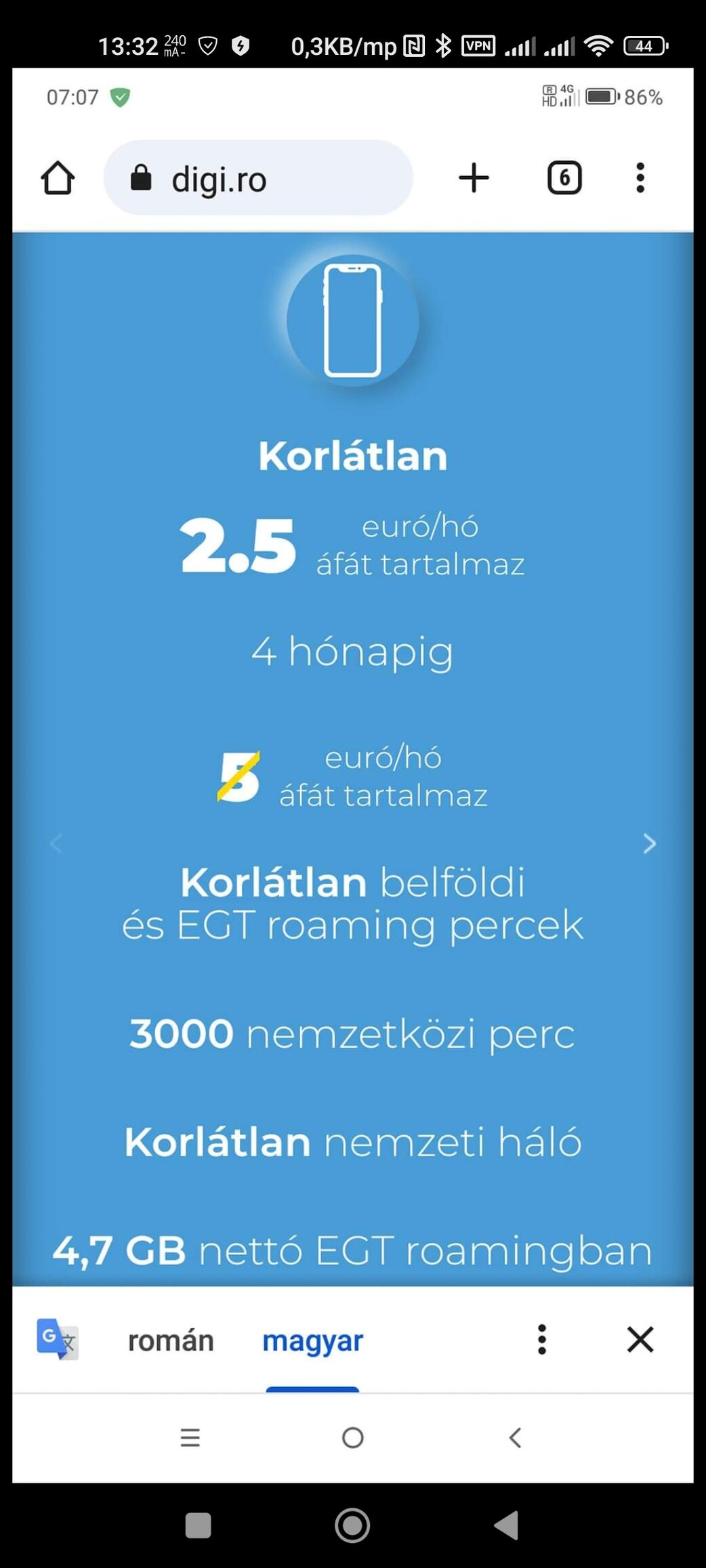
Task: Go to the browser home page icon
Action: click(58, 178)
